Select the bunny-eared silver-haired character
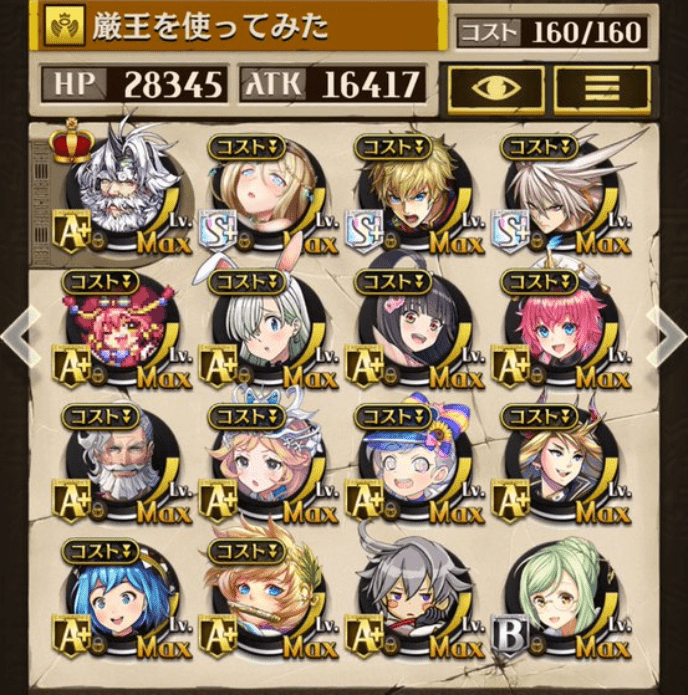 (x=265, y=325)
